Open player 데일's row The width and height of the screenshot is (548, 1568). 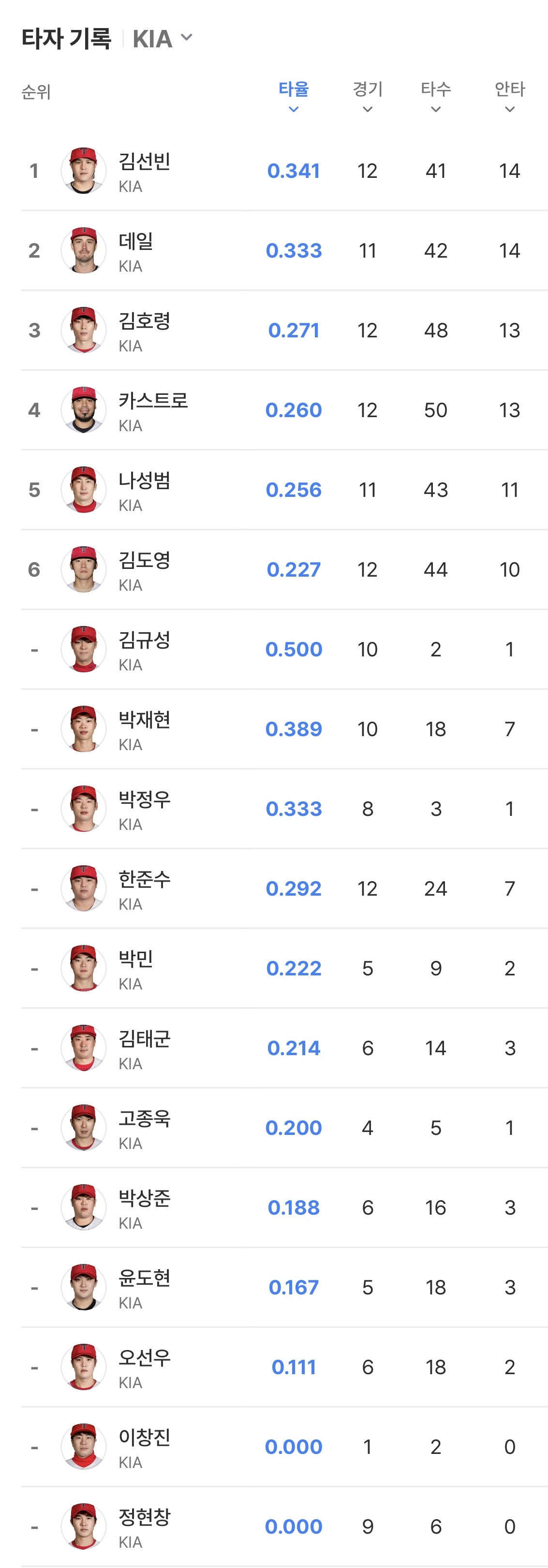284,251
